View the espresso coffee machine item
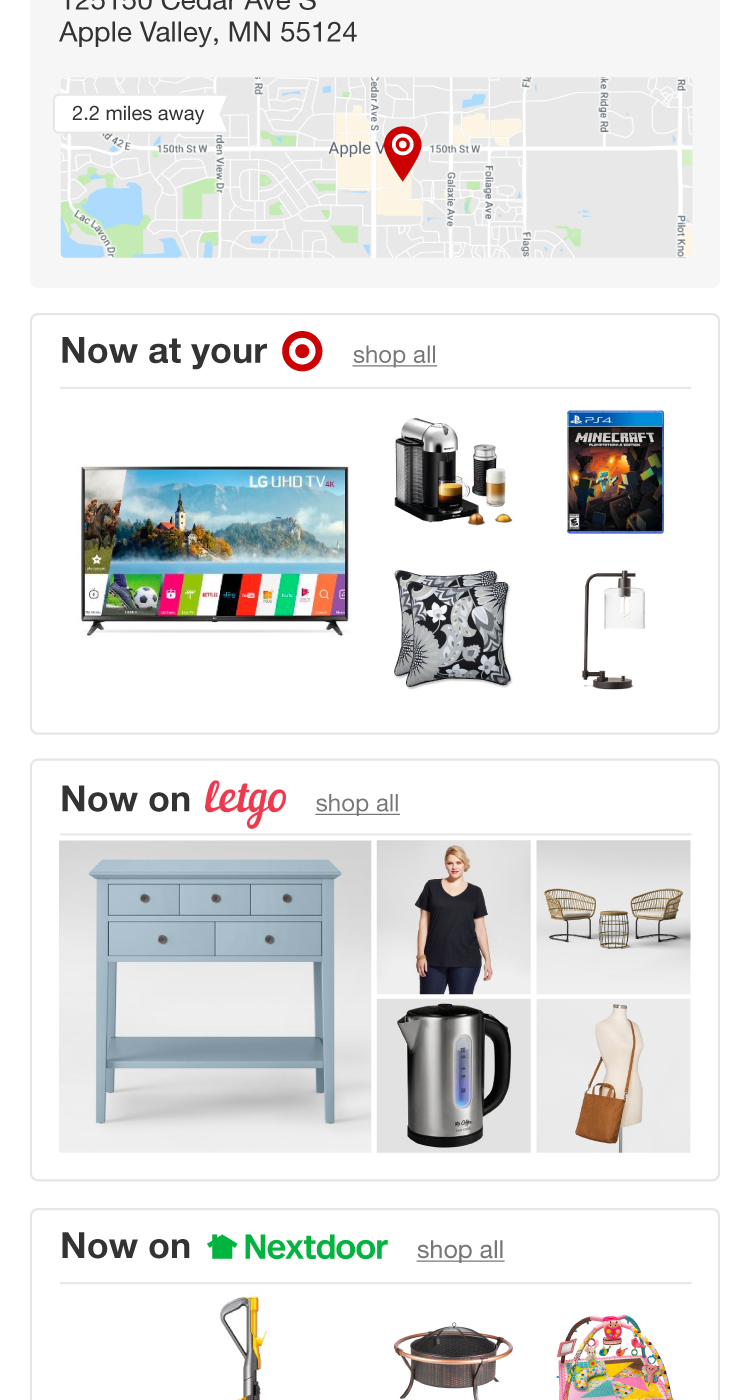750x1400 pixels. 455,472
